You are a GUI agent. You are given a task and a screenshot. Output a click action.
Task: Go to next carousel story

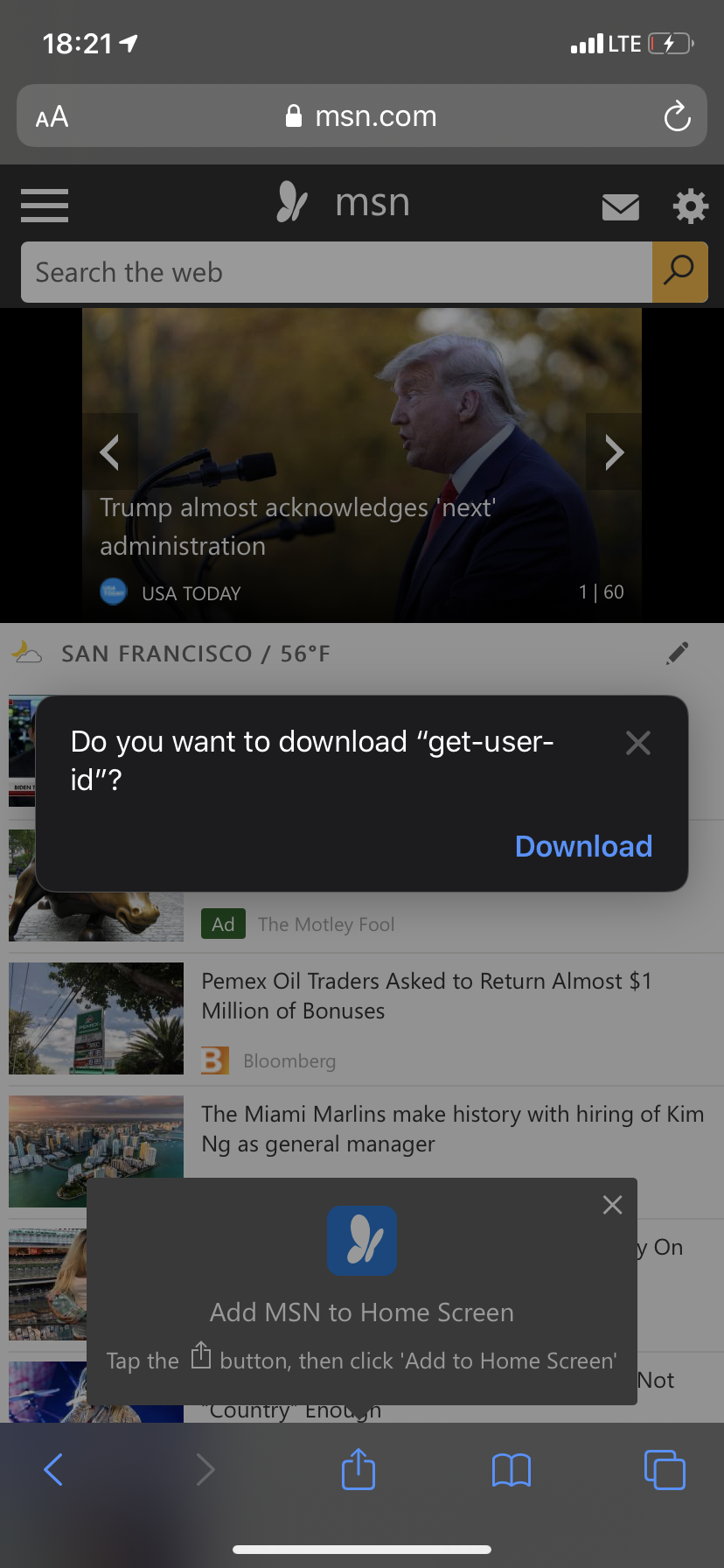(x=614, y=452)
